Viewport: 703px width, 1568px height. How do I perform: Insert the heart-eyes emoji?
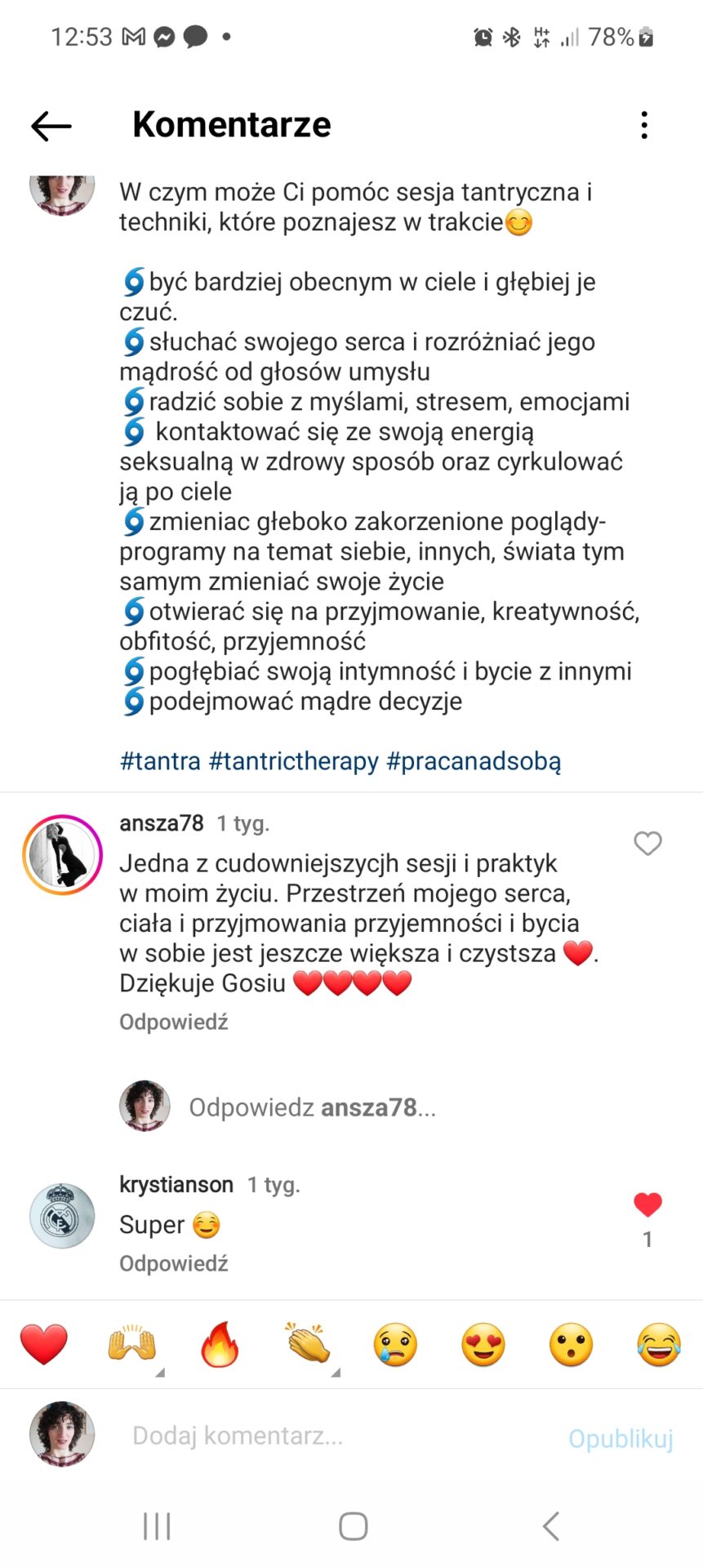[483, 1345]
